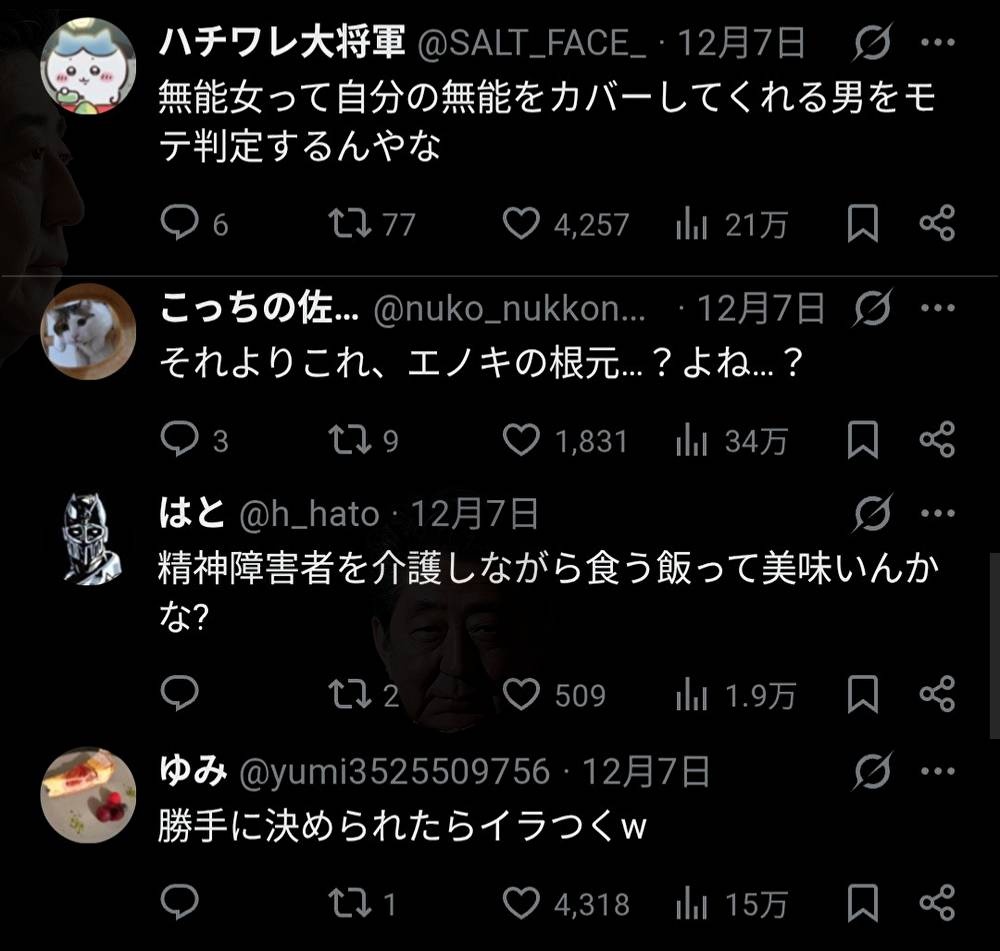
Task: Reply to ハチワレ大将軍's tweet
Action: (181, 224)
